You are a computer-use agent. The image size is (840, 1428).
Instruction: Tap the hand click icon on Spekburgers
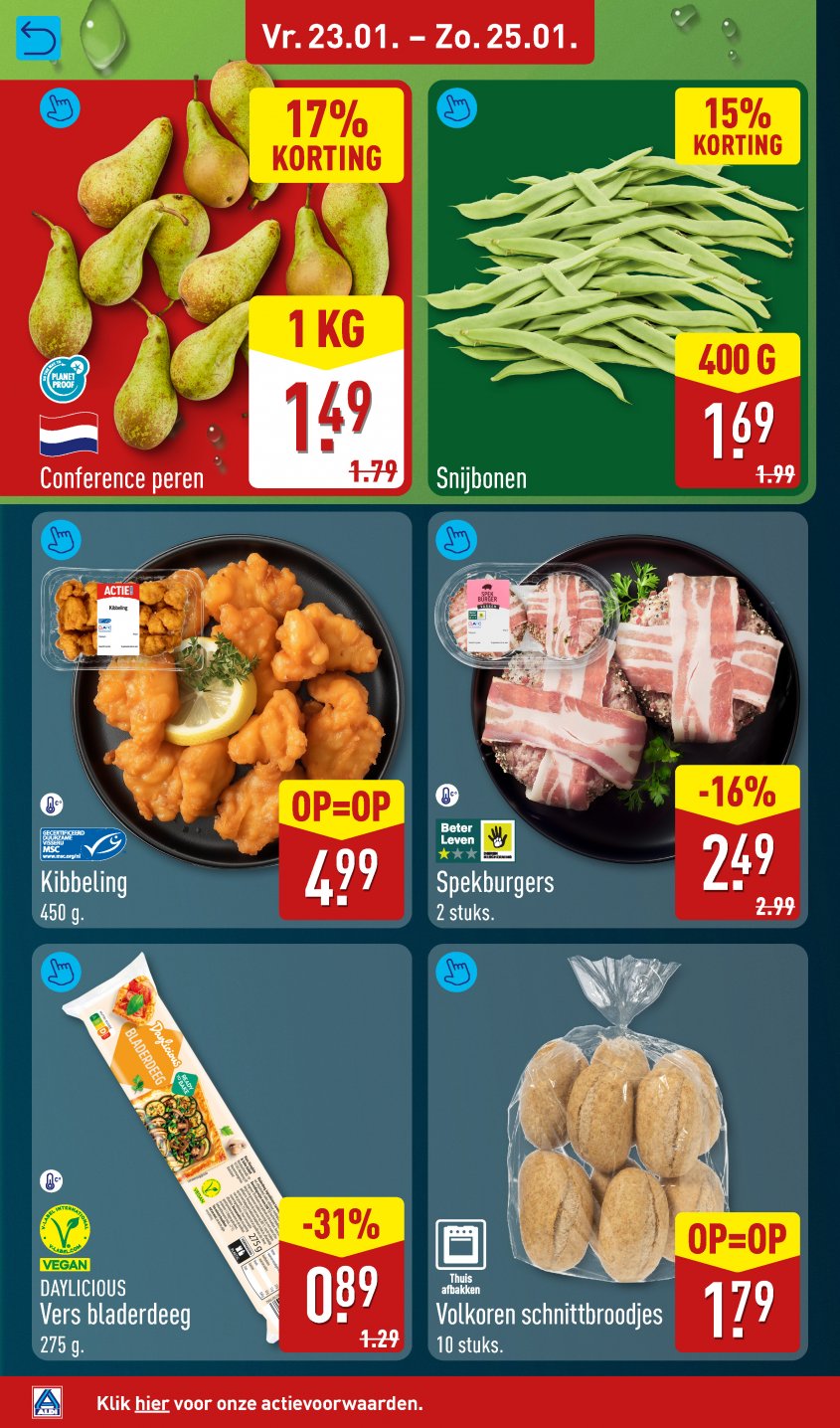457,541
